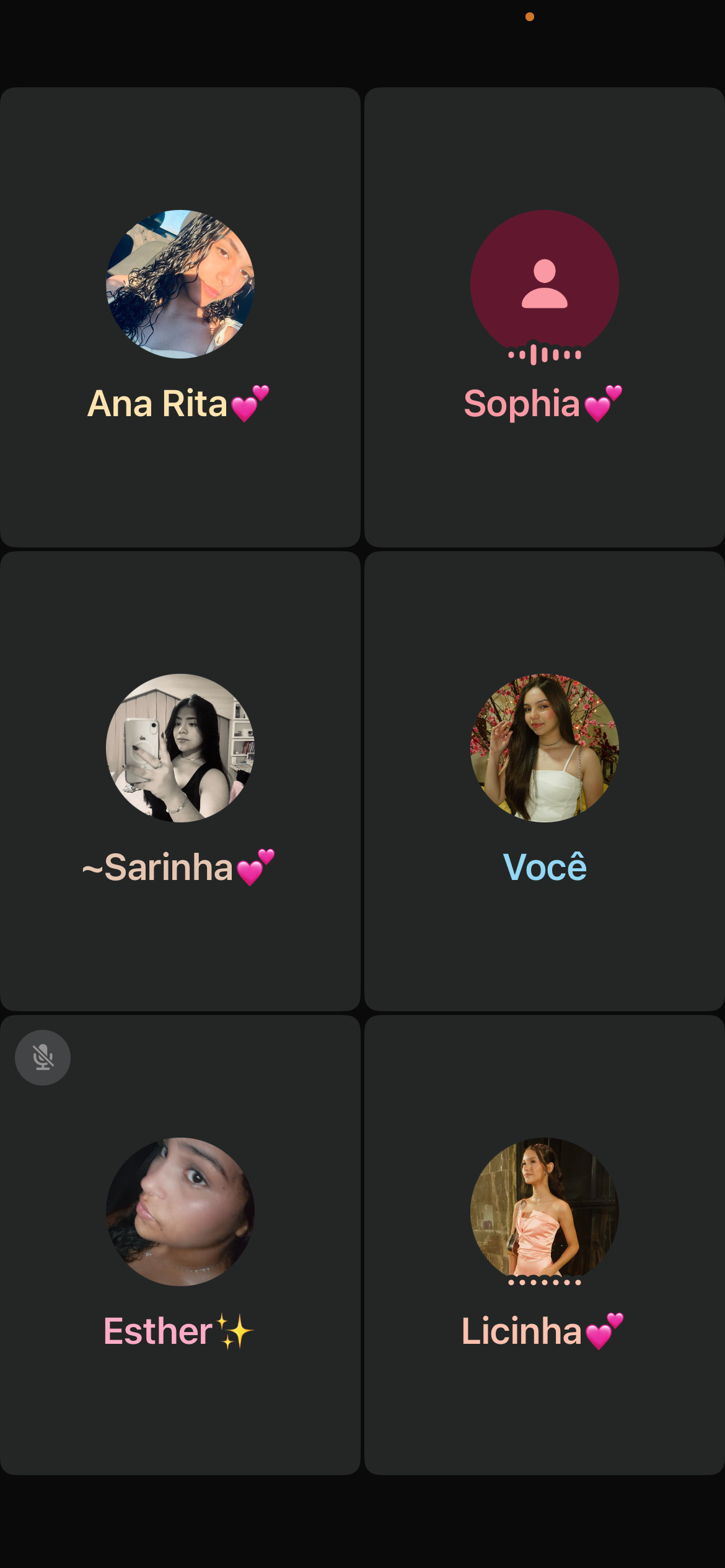
Task: Select your own tile labeled Você
Action: [x=544, y=781]
